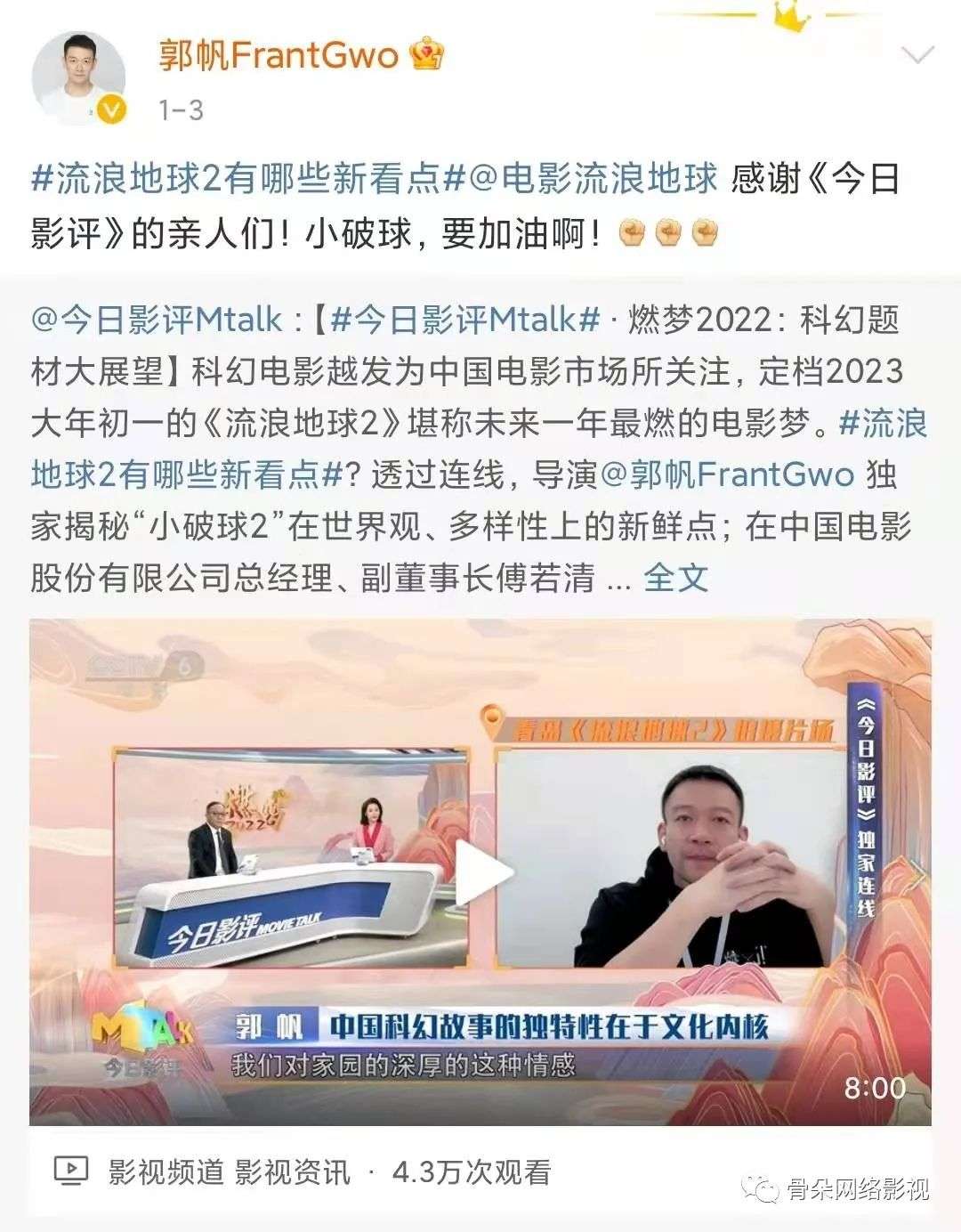The image size is (961, 1232).
Task: Open the 影视频道 影视资讯 channel link
Action: coord(230,1172)
